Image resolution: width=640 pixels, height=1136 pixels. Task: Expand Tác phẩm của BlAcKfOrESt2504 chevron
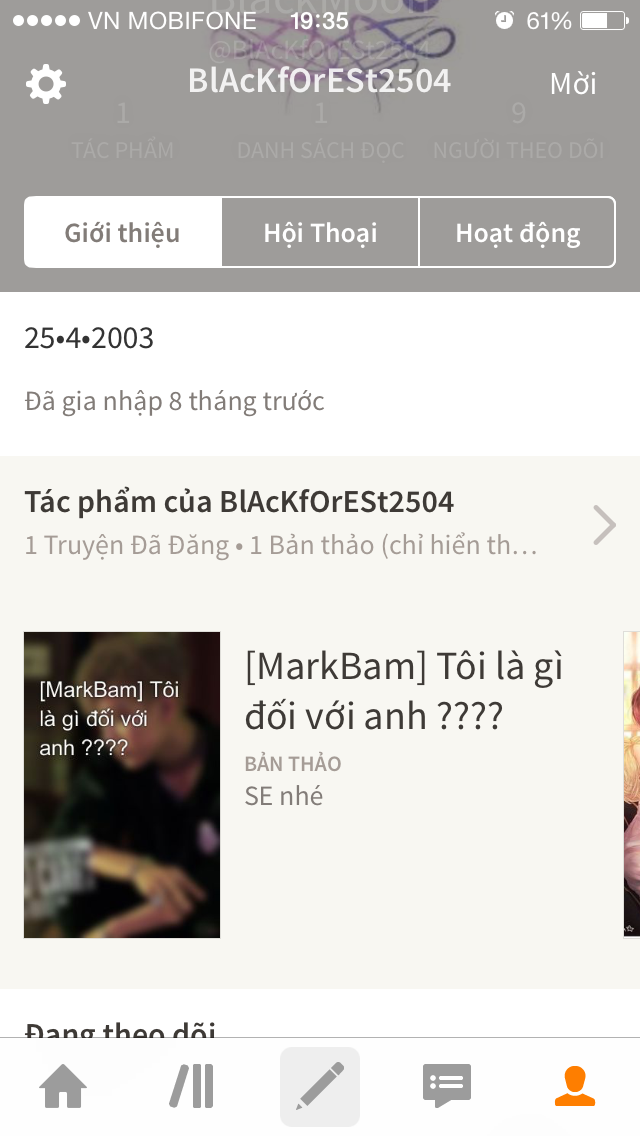pyautogui.click(x=604, y=525)
